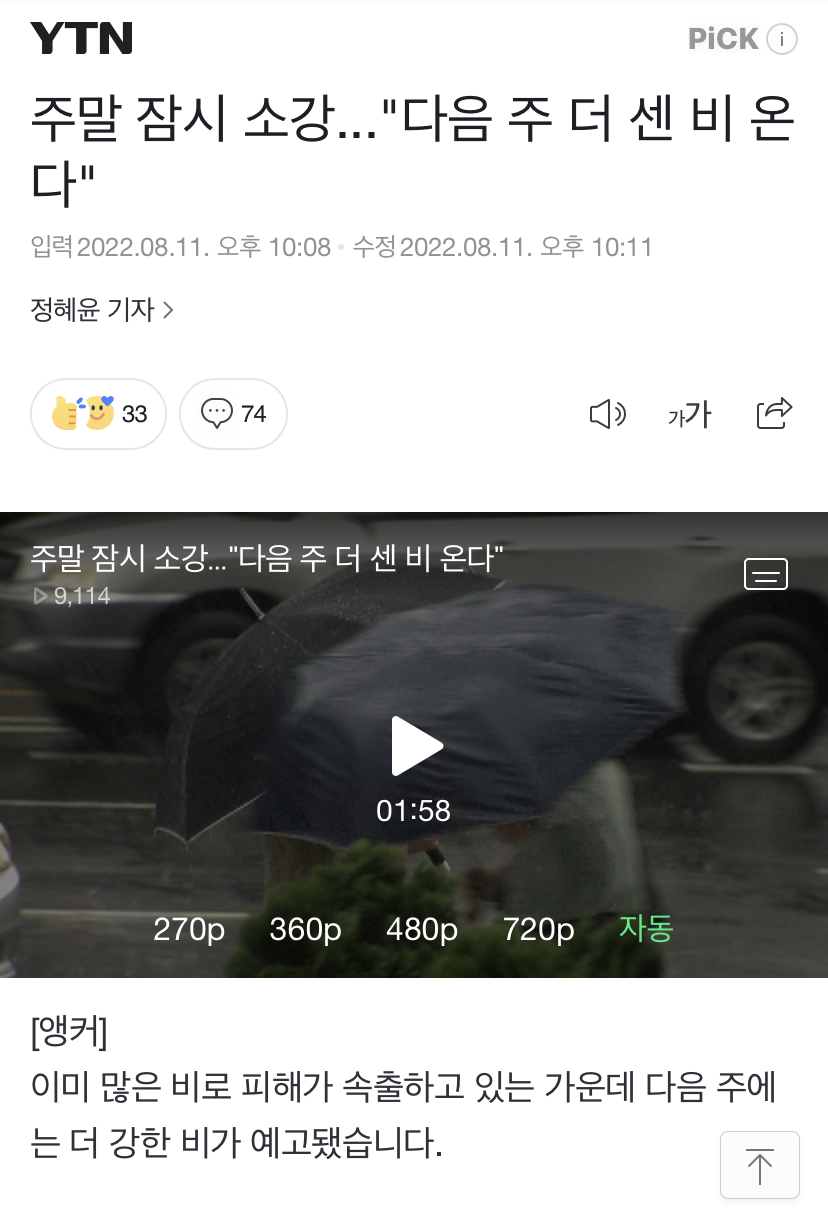Open the 74 comments
The height and width of the screenshot is (1214, 828).
point(233,413)
